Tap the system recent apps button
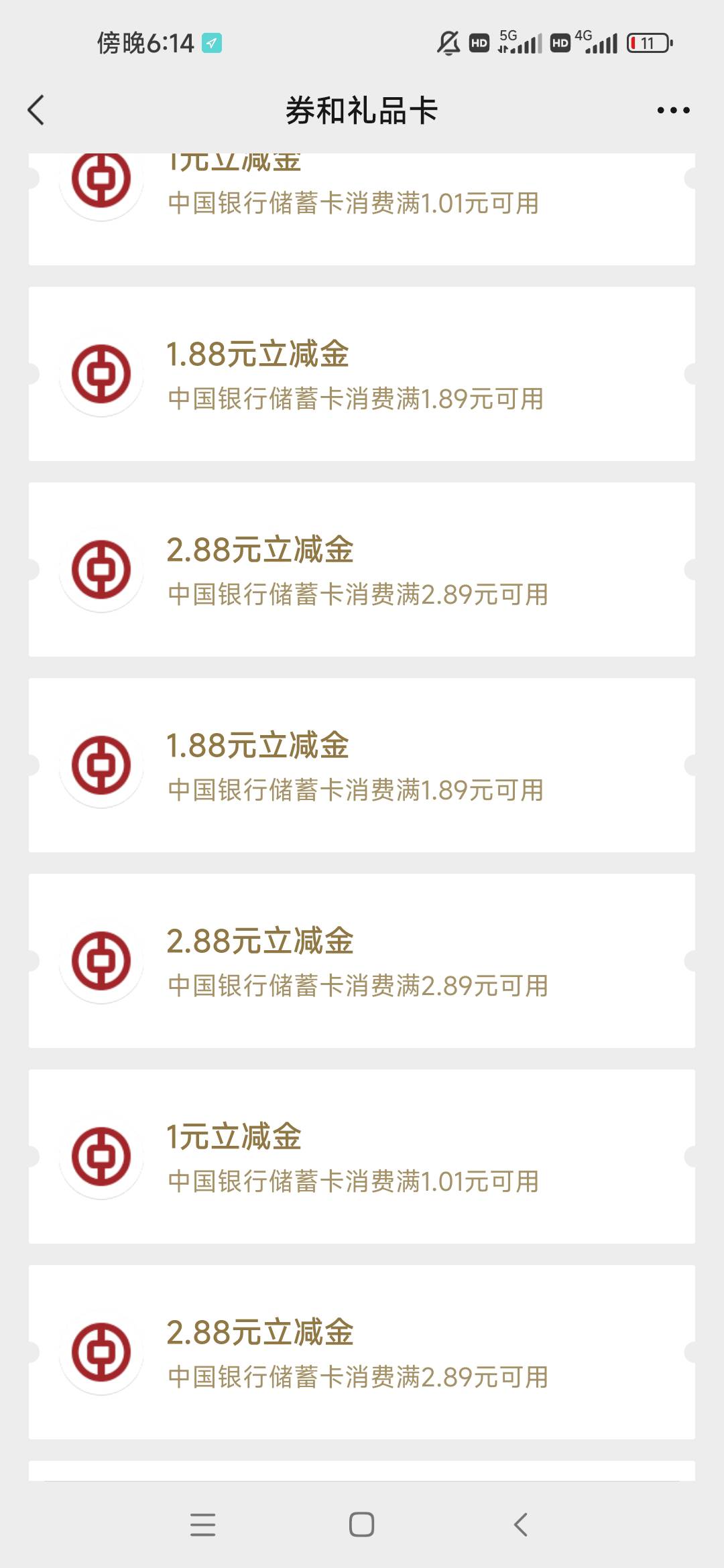Image resolution: width=724 pixels, height=1568 pixels. tap(202, 1524)
